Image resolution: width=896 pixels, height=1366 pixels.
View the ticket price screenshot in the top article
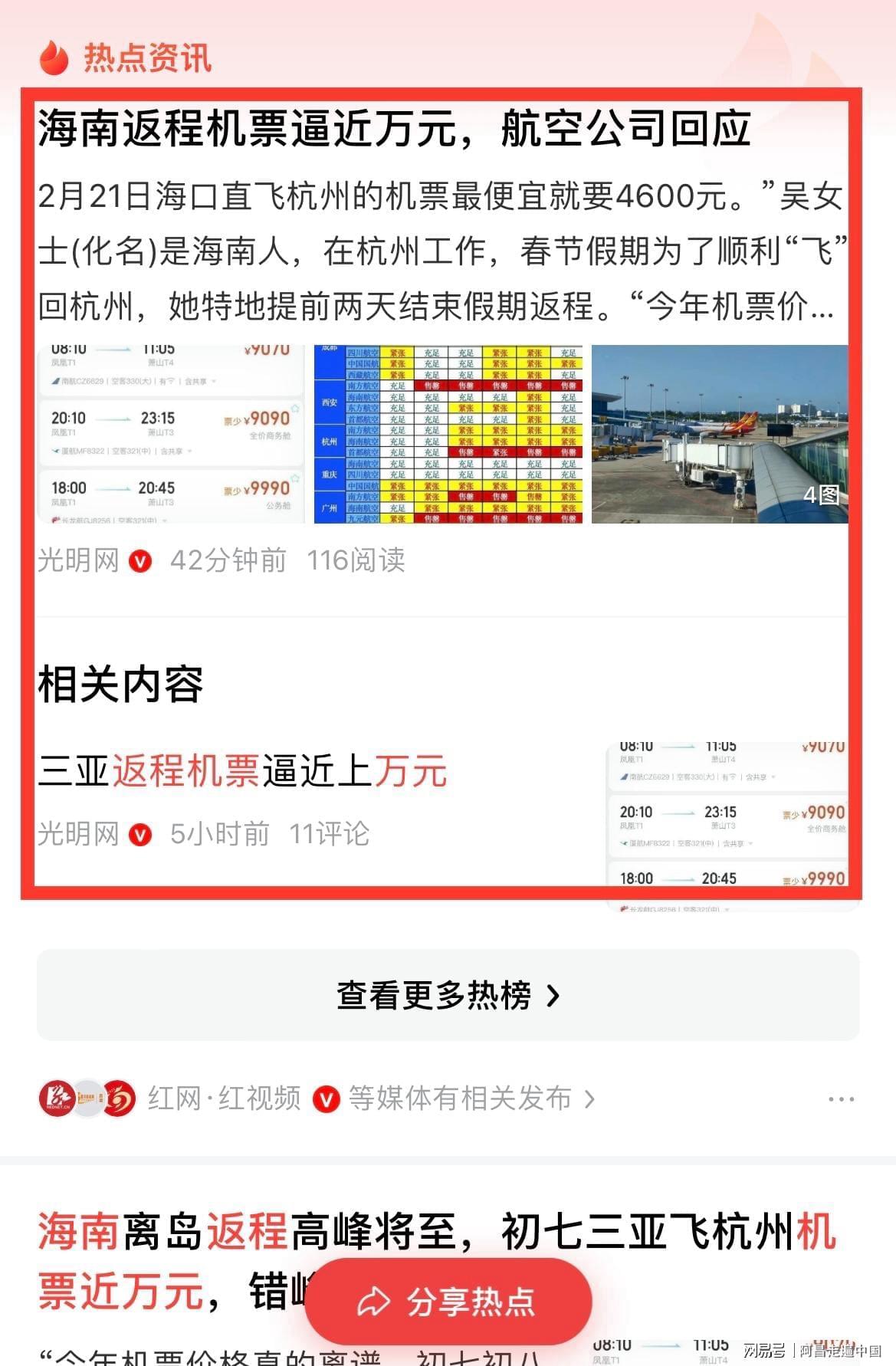170,435
